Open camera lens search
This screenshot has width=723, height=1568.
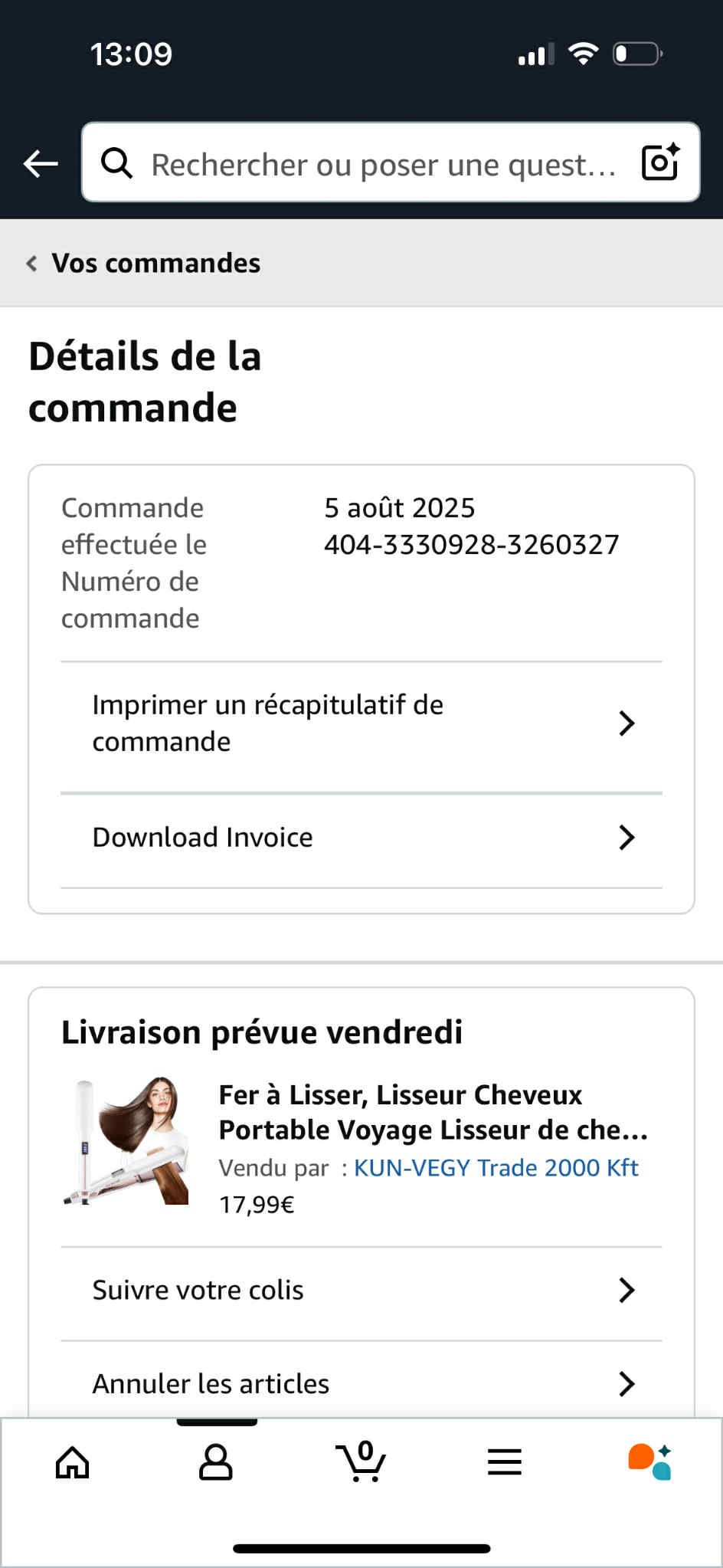pyautogui.click(x=660, y=162)
